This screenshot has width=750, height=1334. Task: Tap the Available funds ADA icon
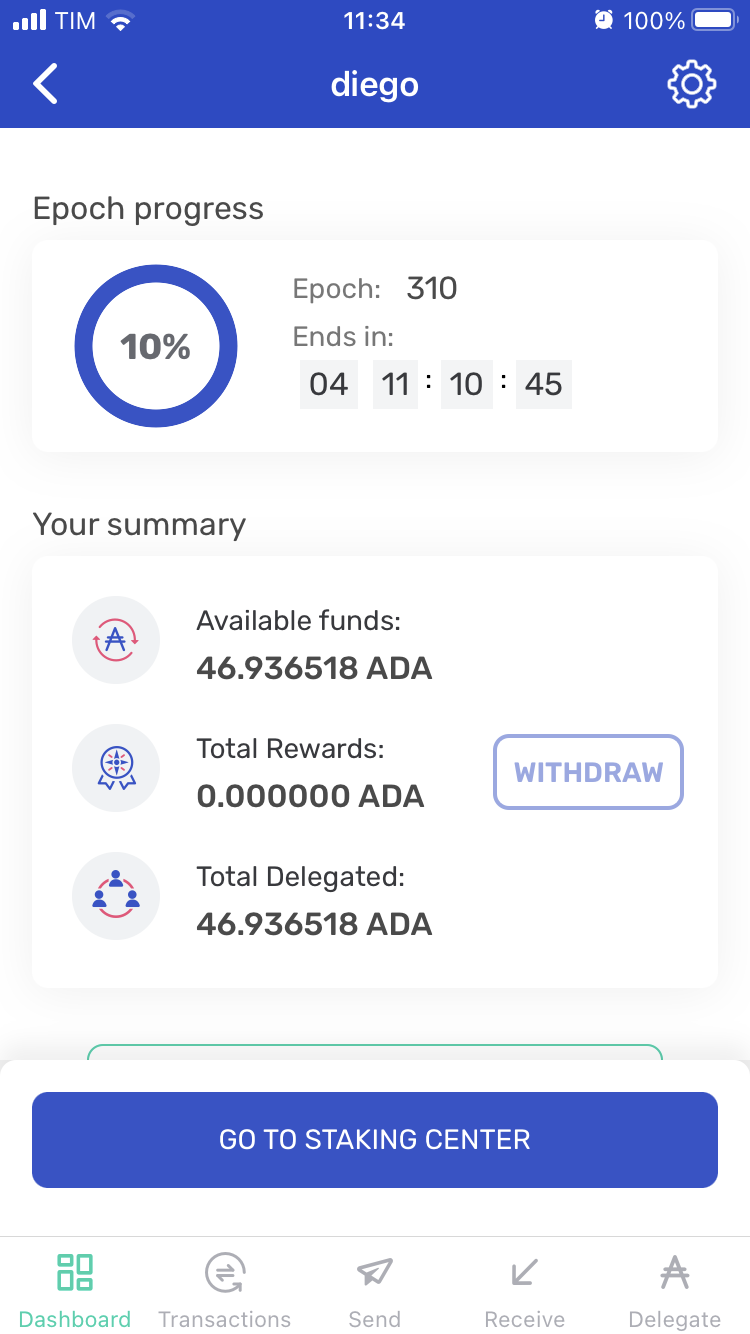(x=116, y=640)
